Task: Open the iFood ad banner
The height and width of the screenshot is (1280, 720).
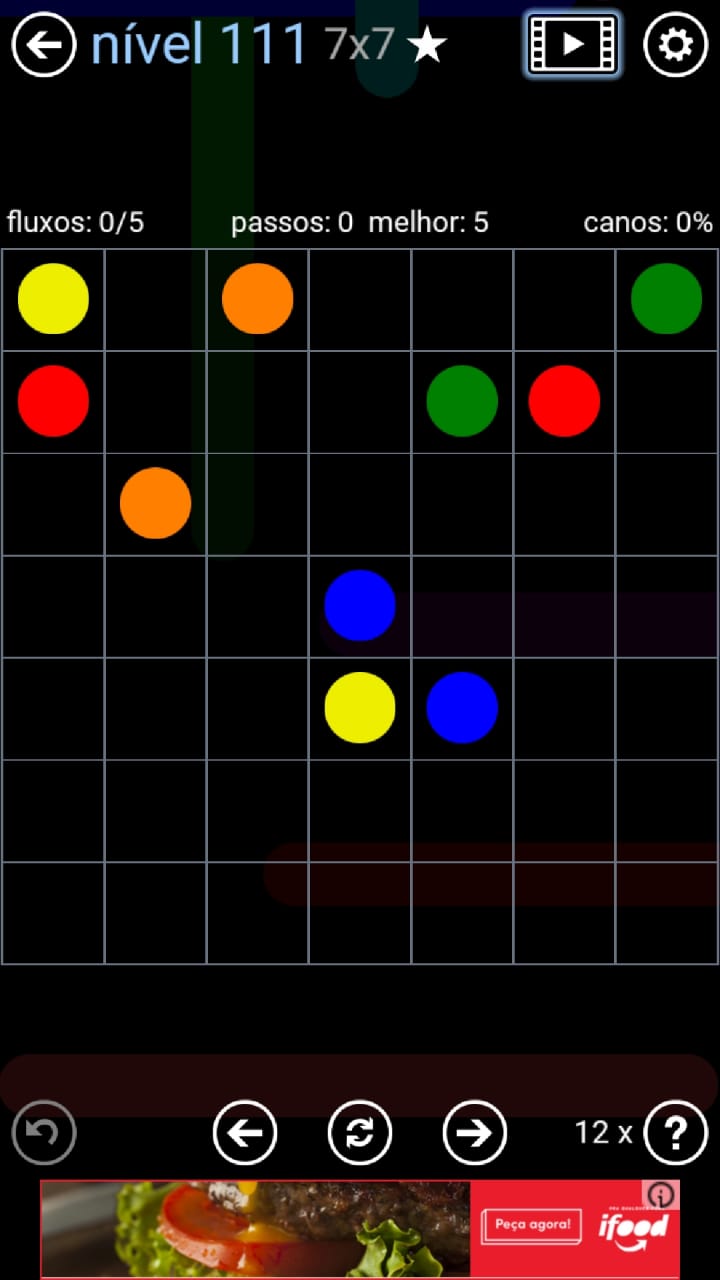Action: pyautogui.click(x=360, y=1228)
